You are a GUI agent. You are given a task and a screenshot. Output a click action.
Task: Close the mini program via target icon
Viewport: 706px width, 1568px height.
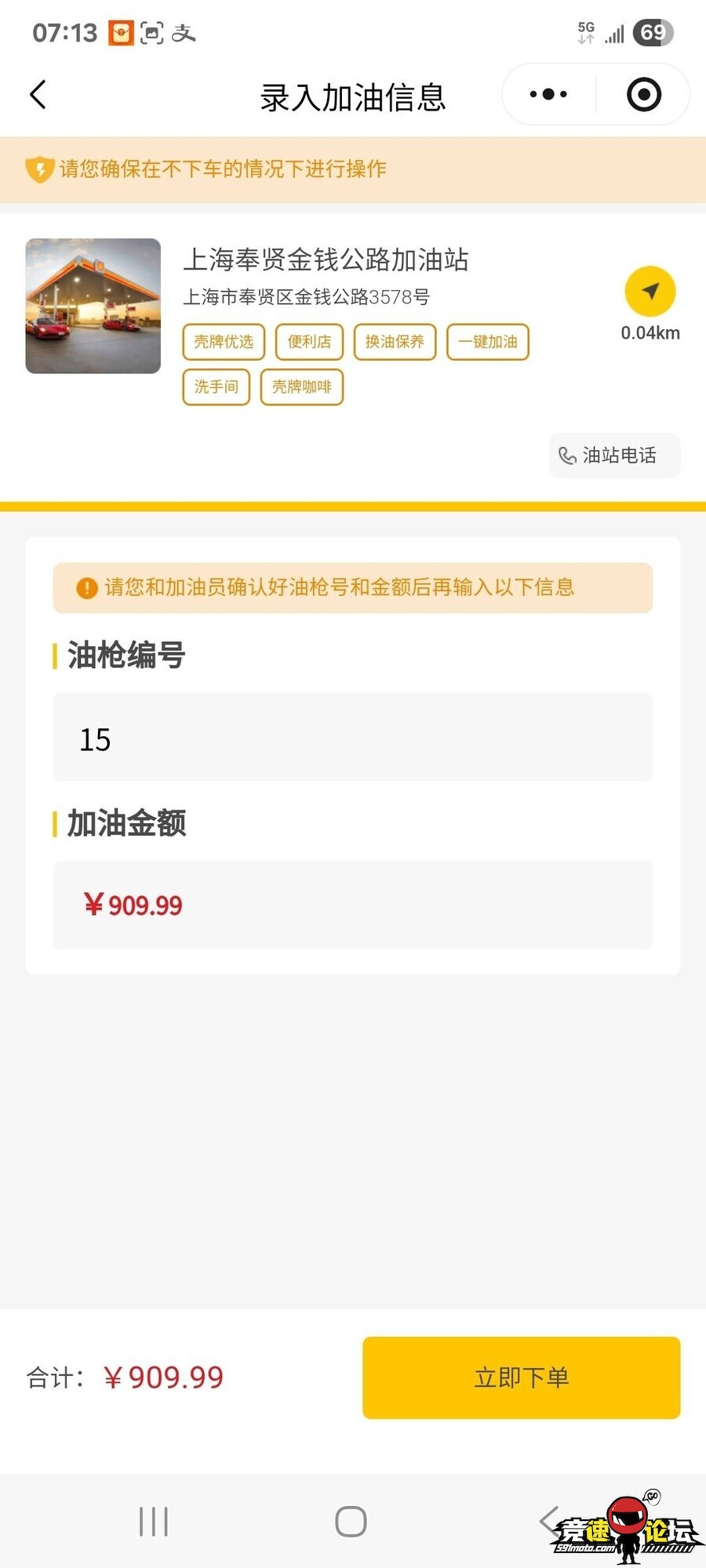(x=643, y=95)
